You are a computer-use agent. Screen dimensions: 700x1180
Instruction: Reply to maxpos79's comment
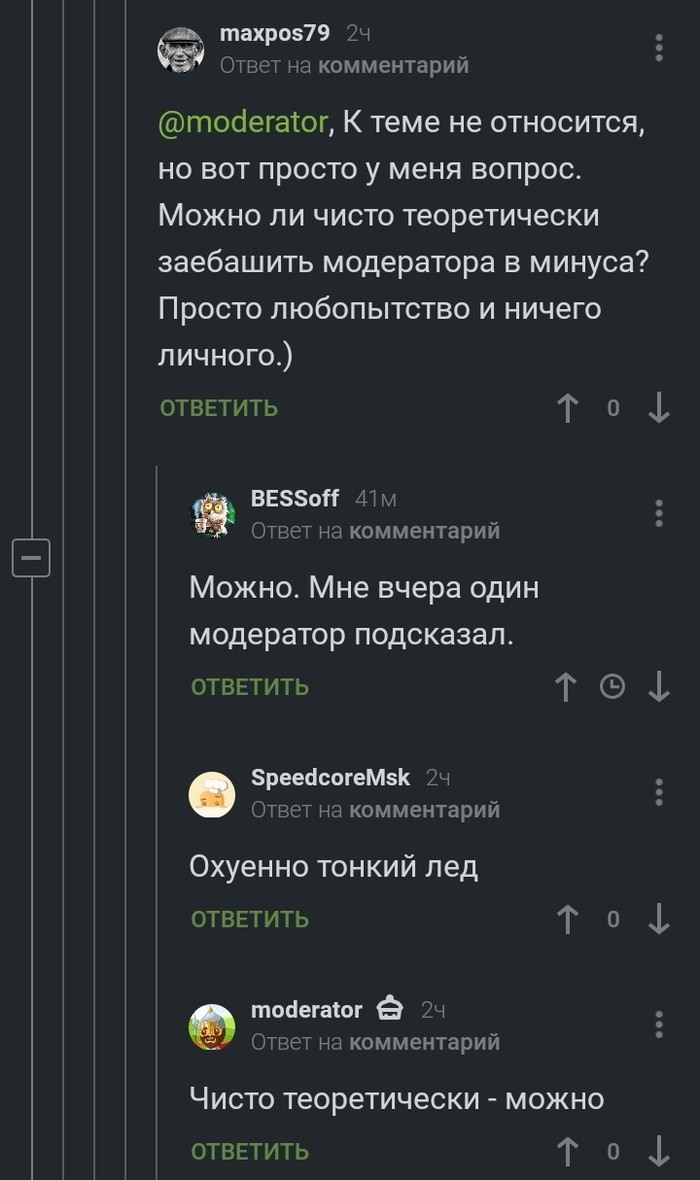pos(219,408)
